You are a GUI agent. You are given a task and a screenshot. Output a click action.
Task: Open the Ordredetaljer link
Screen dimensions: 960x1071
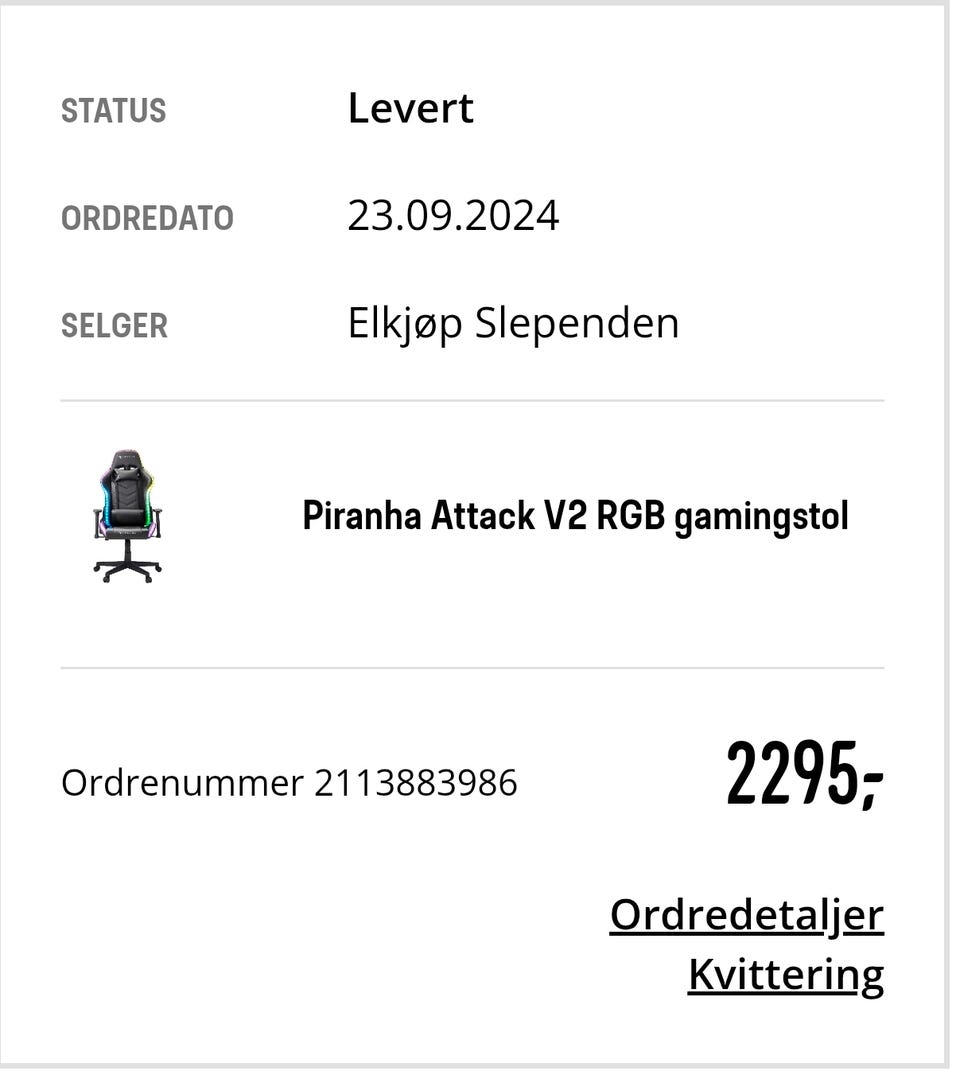point(746,915)
